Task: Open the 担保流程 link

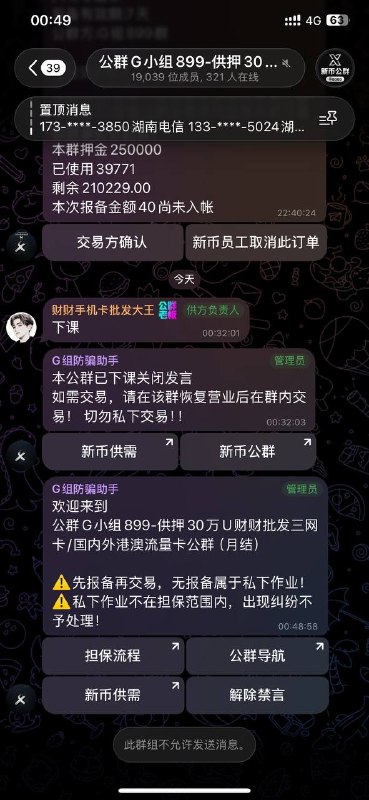Action: [x=113, y=656]
